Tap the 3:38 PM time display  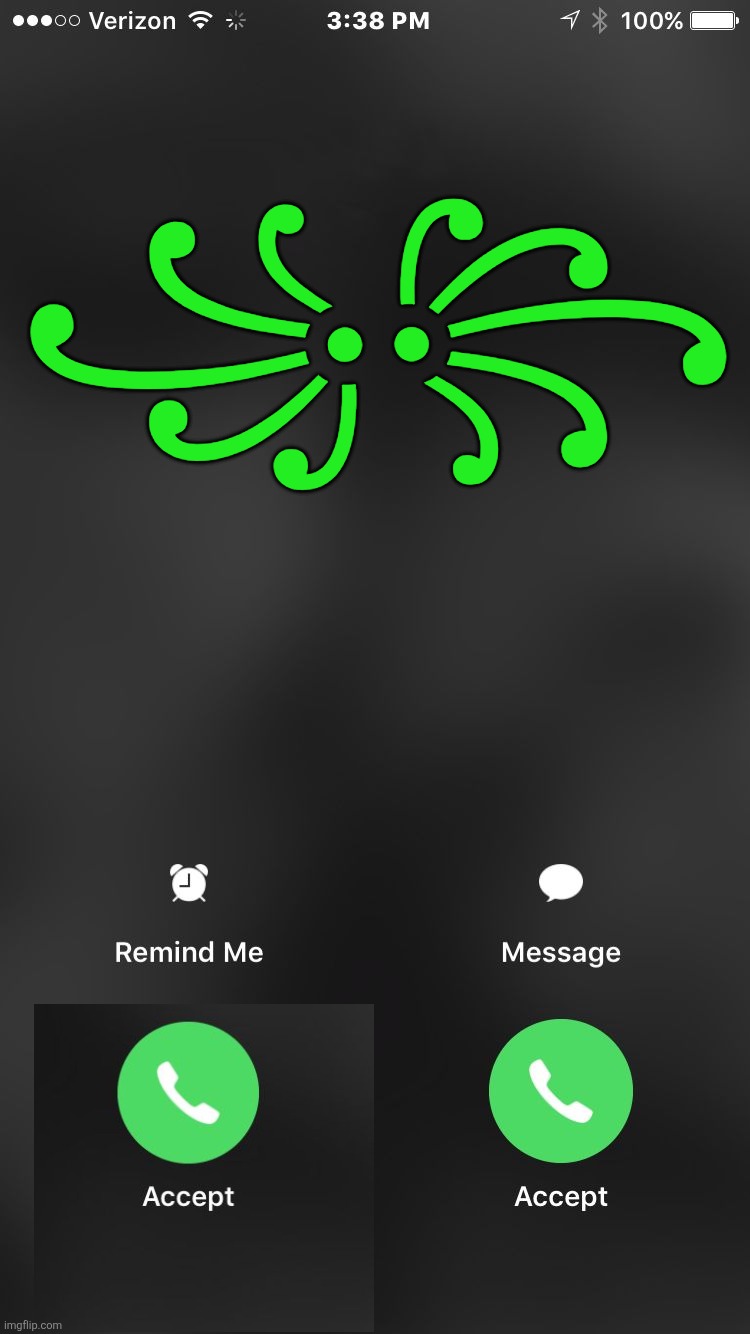379,19
